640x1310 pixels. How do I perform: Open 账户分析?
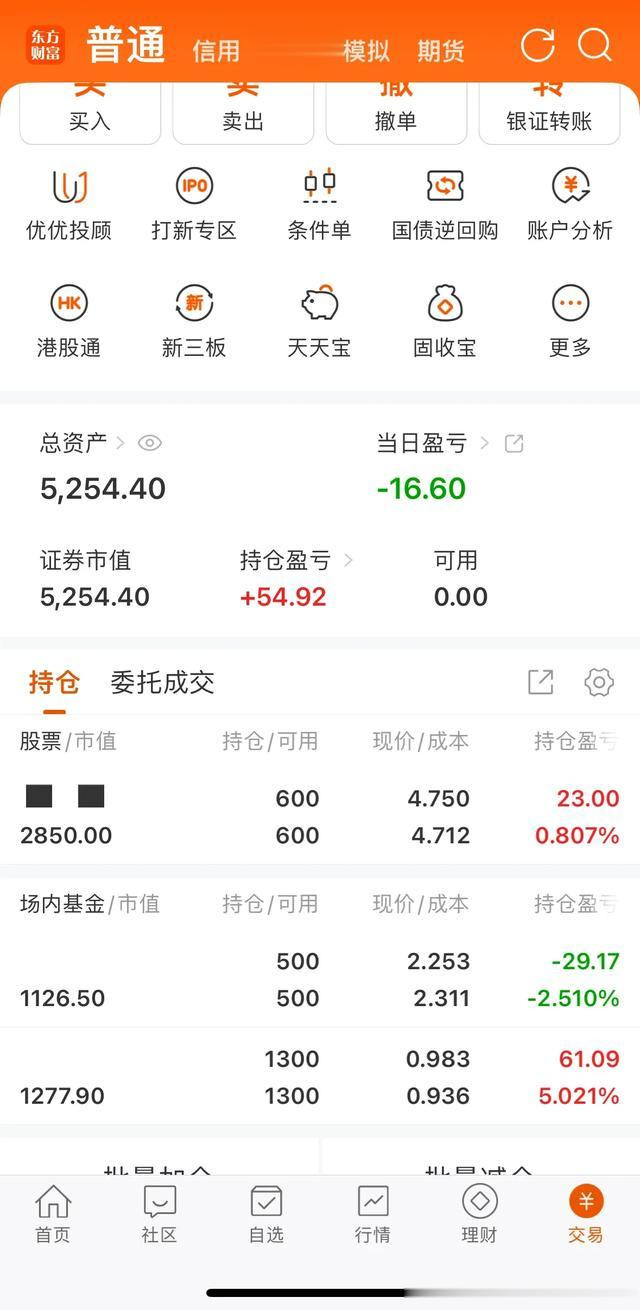[570, 204]
